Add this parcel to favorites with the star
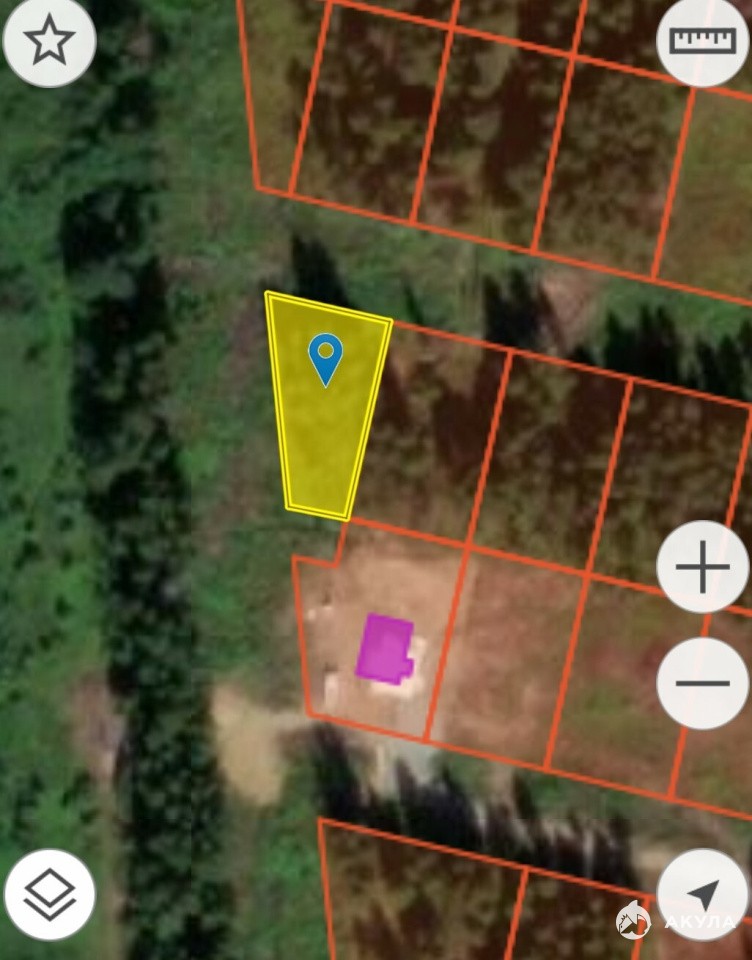This screenshot has height=960, width=752. tap(49, 41)
